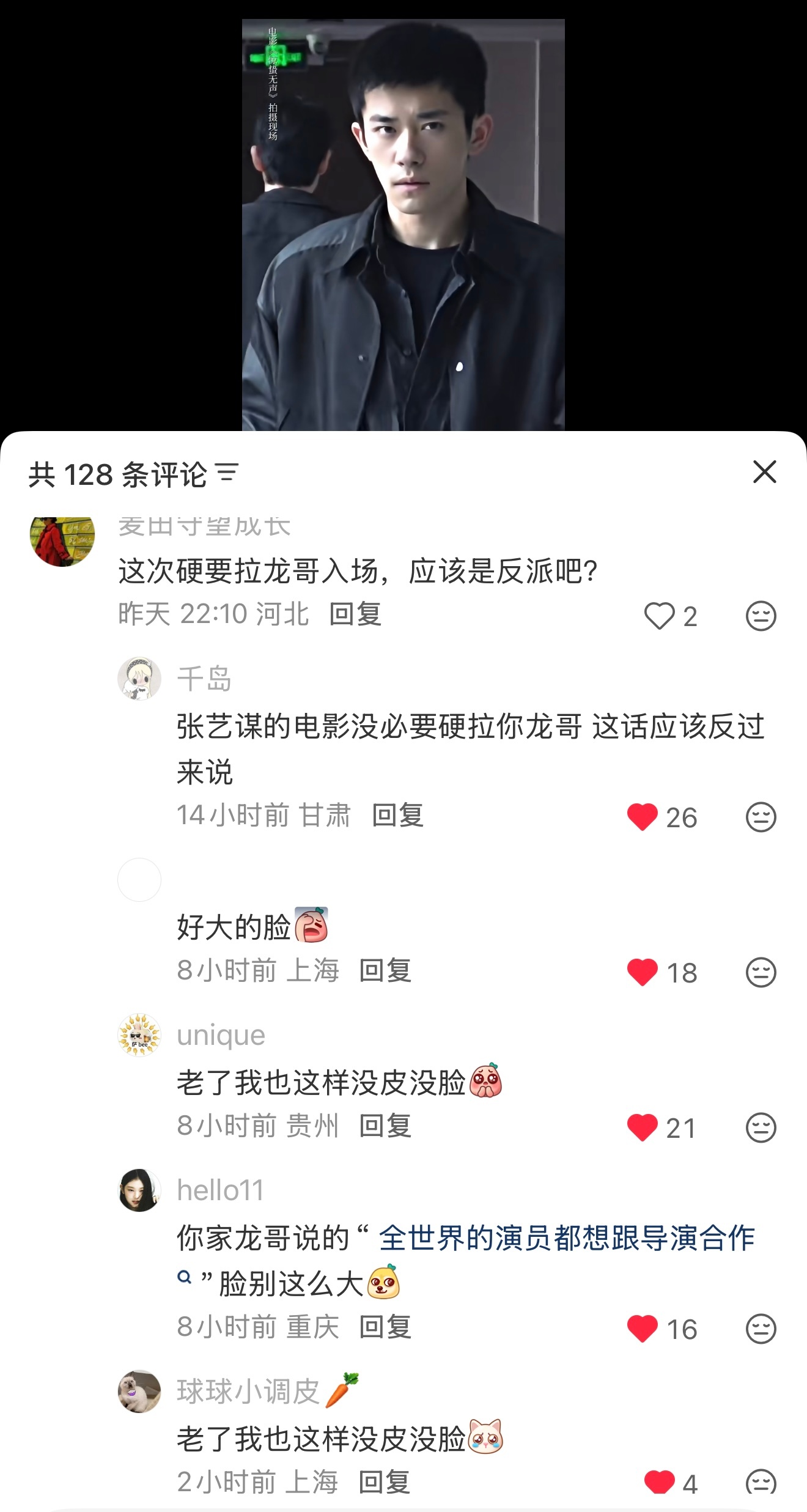The image size is (807, 1512).
Task: Click the emoji reaction icon on 千岛's comment
Action: [760, 816]
